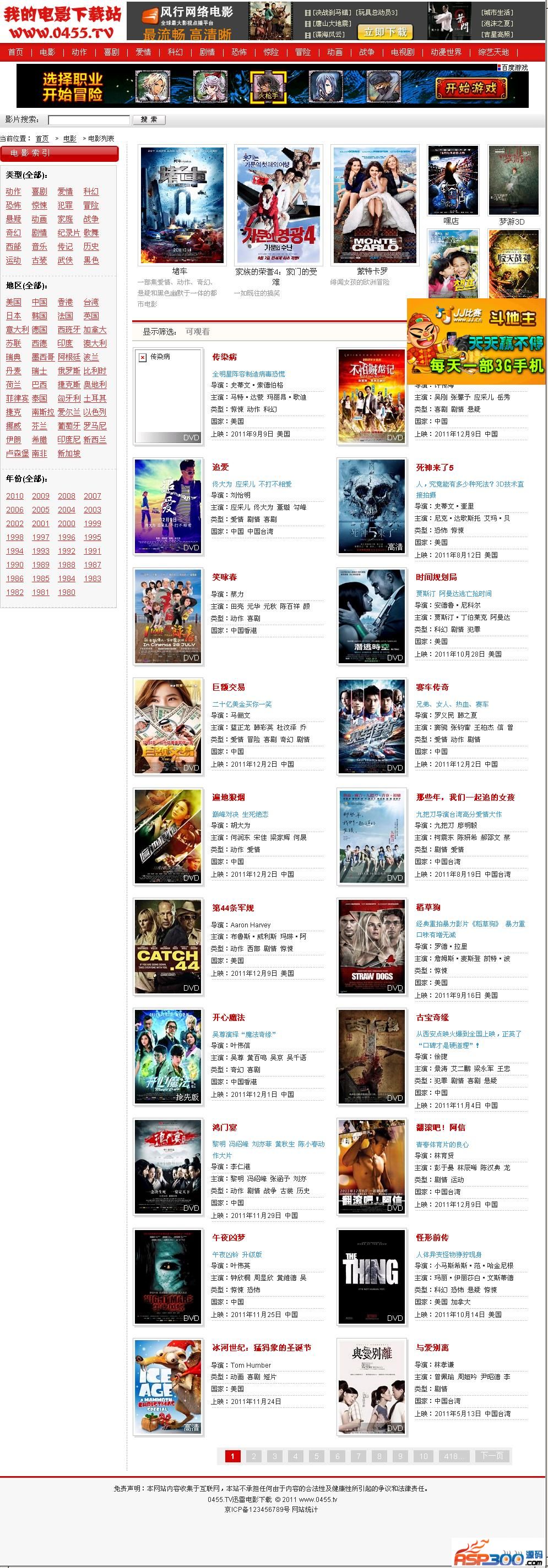
Task: Return to 首页 from the breadcrumb
Action: pyautogui.click(x=42, y=139)
